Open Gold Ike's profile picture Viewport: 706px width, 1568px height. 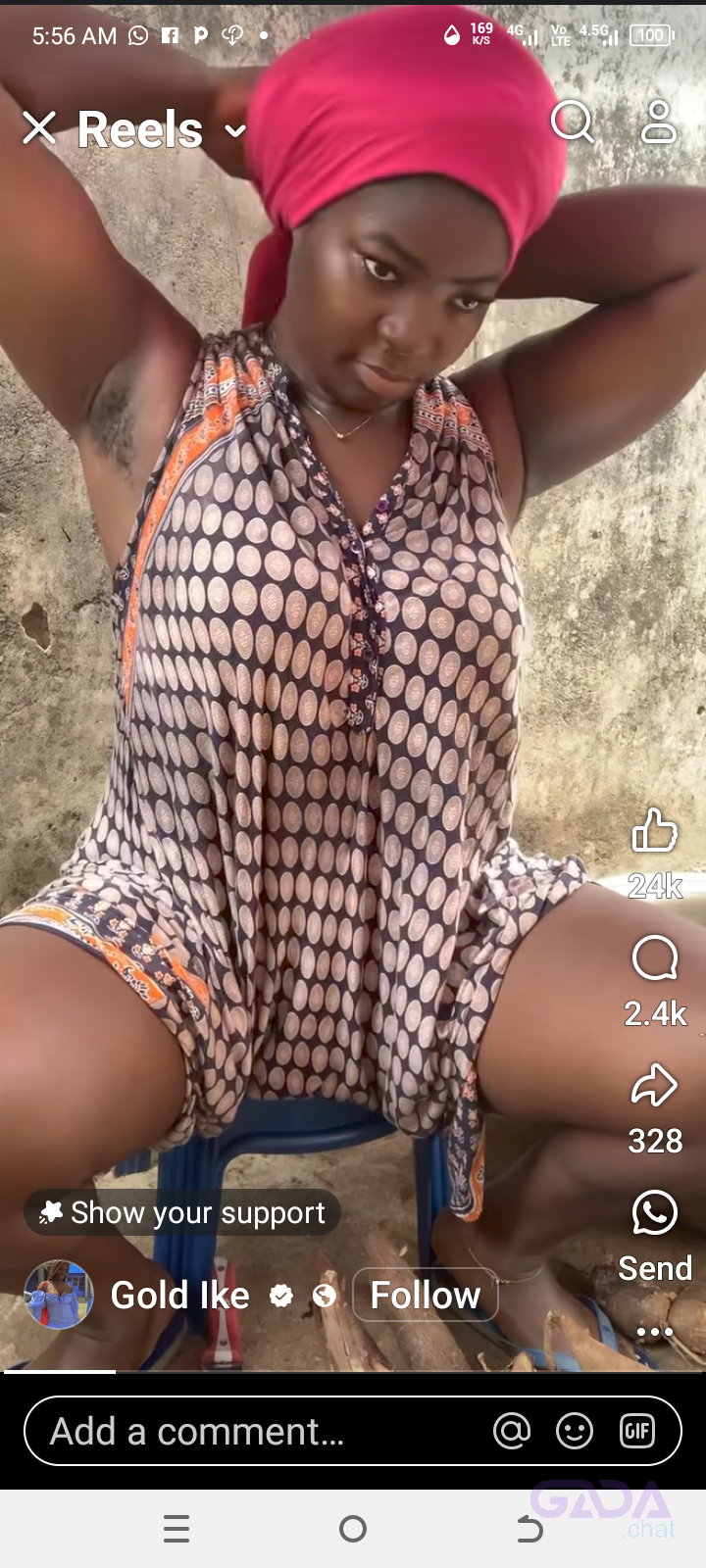click(x=59, y=1295)
